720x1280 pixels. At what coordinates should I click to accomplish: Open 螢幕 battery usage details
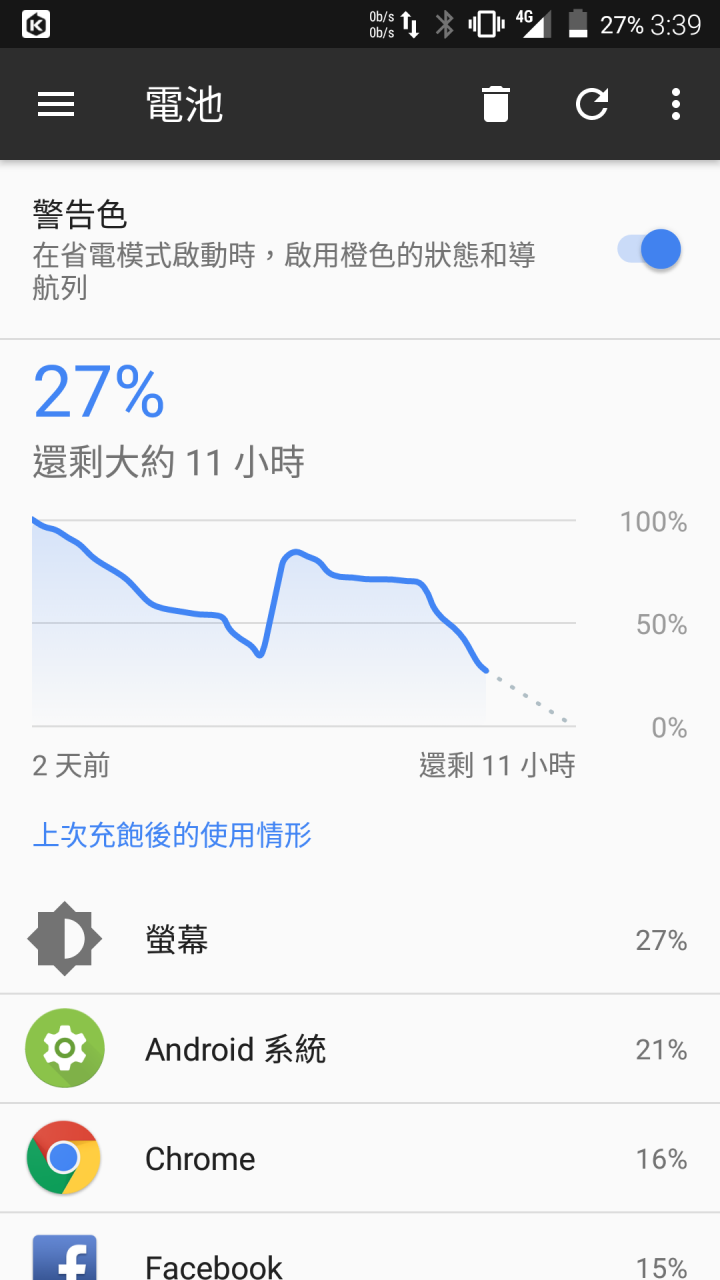(x=360, y=940)
